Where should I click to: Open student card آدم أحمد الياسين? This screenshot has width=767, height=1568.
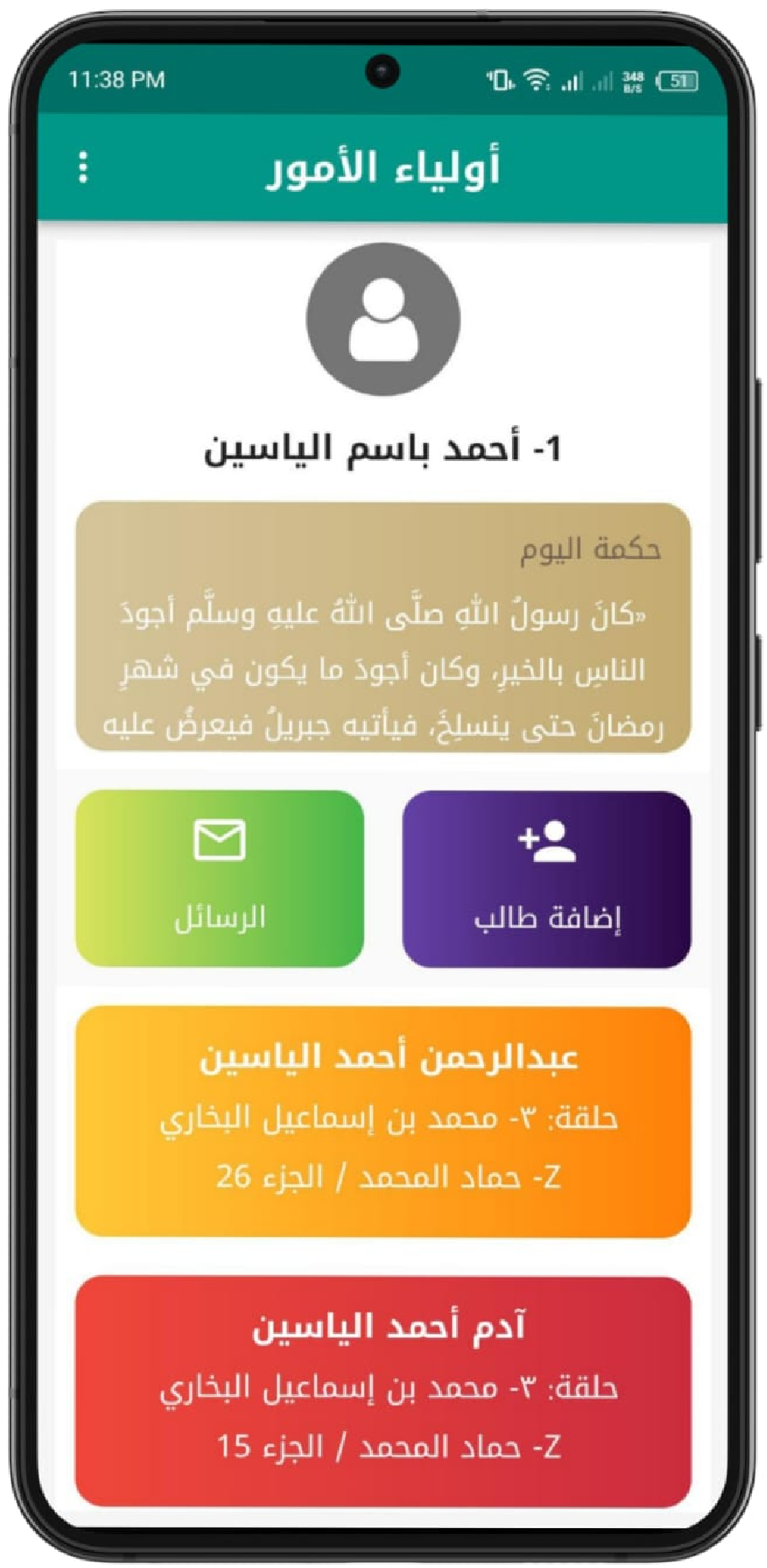(x=383, y=1390)
